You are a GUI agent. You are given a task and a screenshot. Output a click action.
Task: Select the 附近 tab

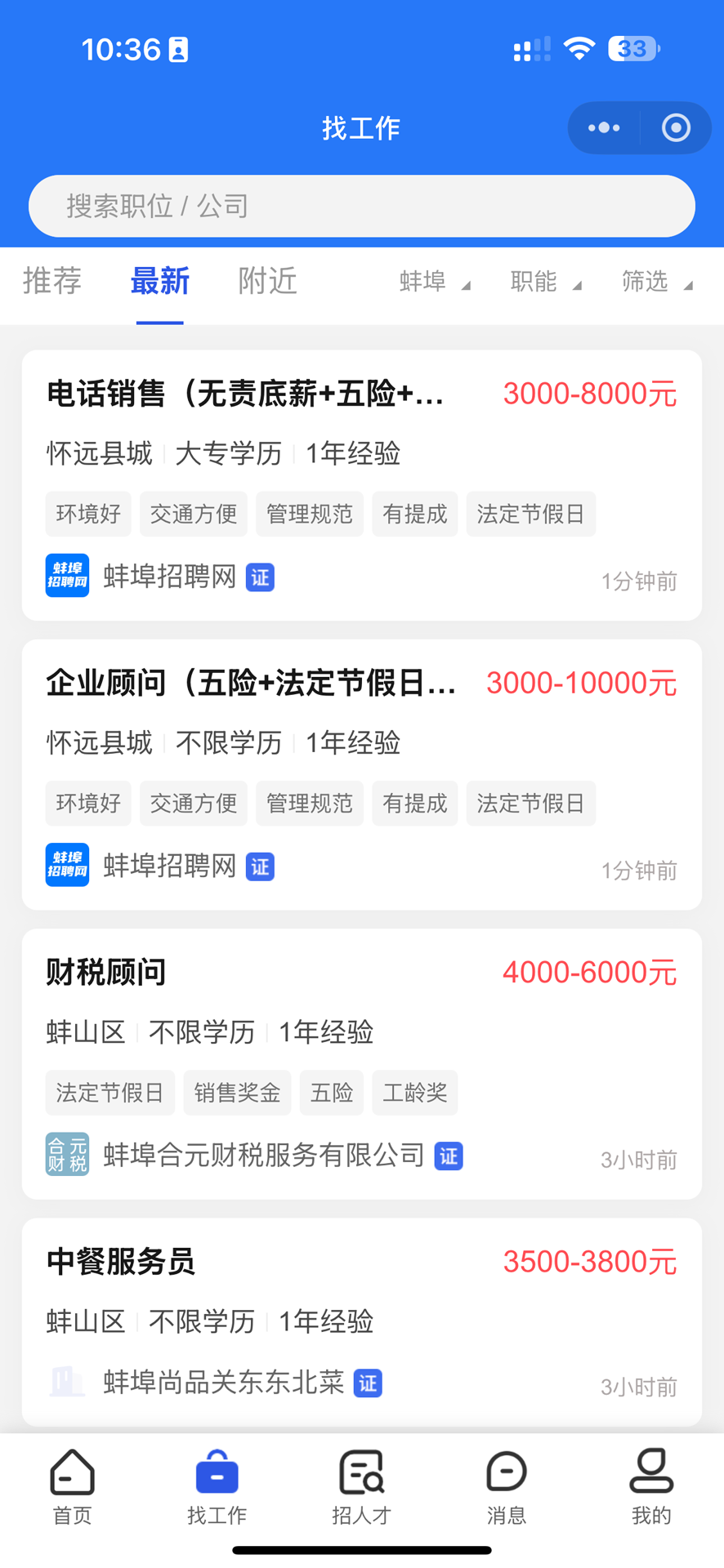tap(266, 281)
